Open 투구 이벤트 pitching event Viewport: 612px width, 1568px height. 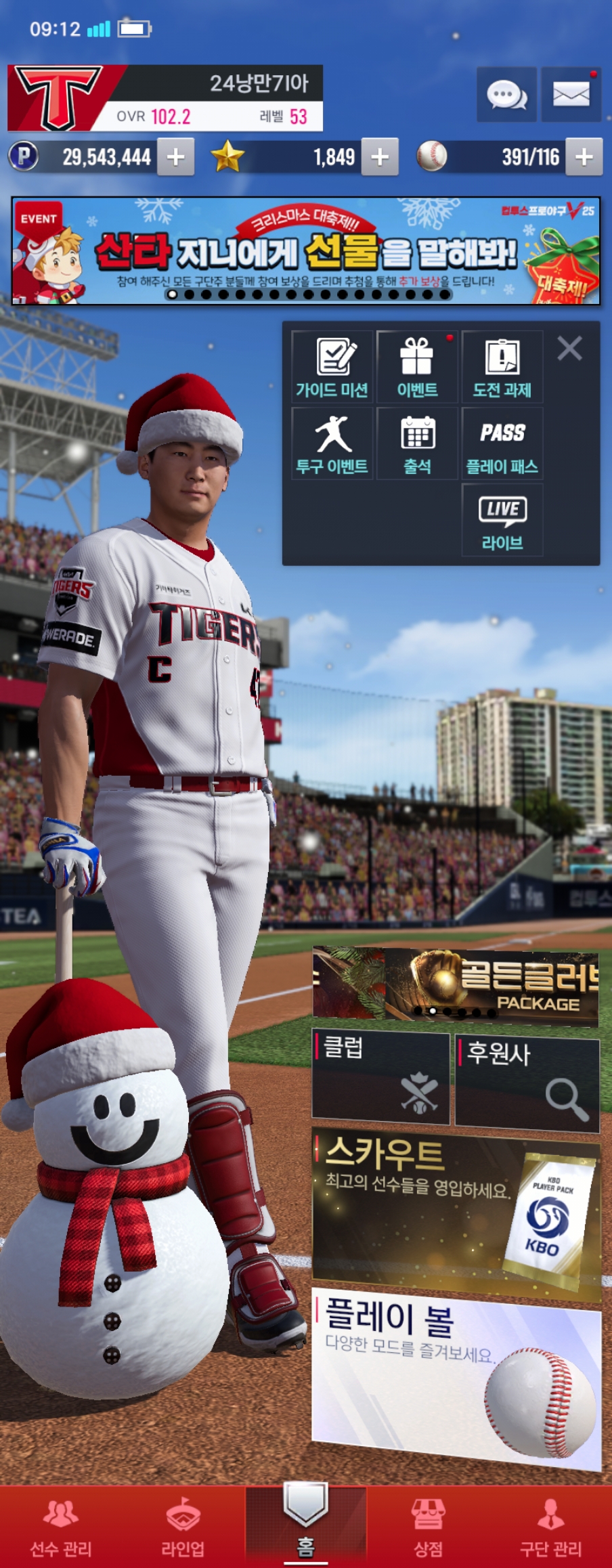(x=332, y=443)
